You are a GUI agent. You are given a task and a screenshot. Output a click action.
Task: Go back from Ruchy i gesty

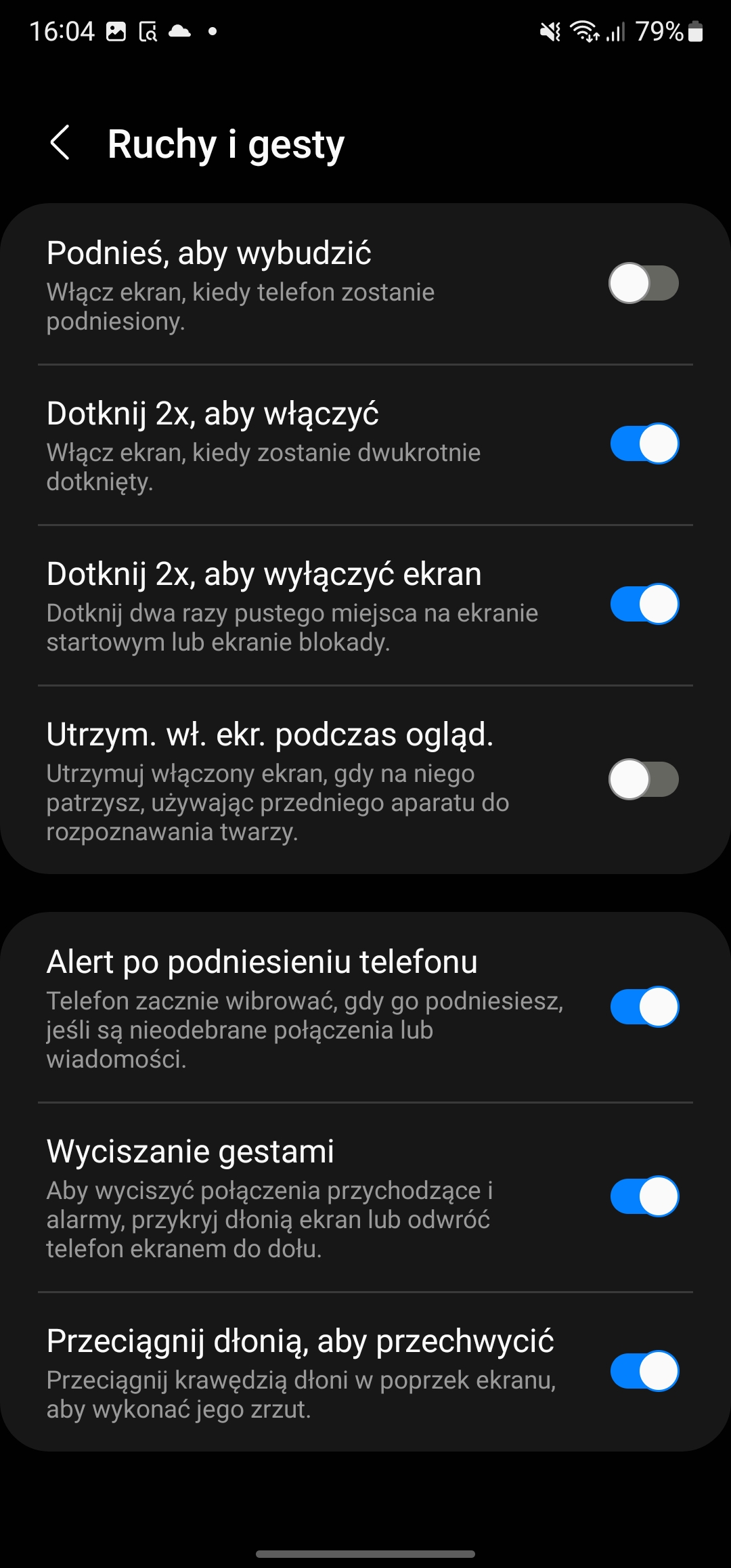60,143
